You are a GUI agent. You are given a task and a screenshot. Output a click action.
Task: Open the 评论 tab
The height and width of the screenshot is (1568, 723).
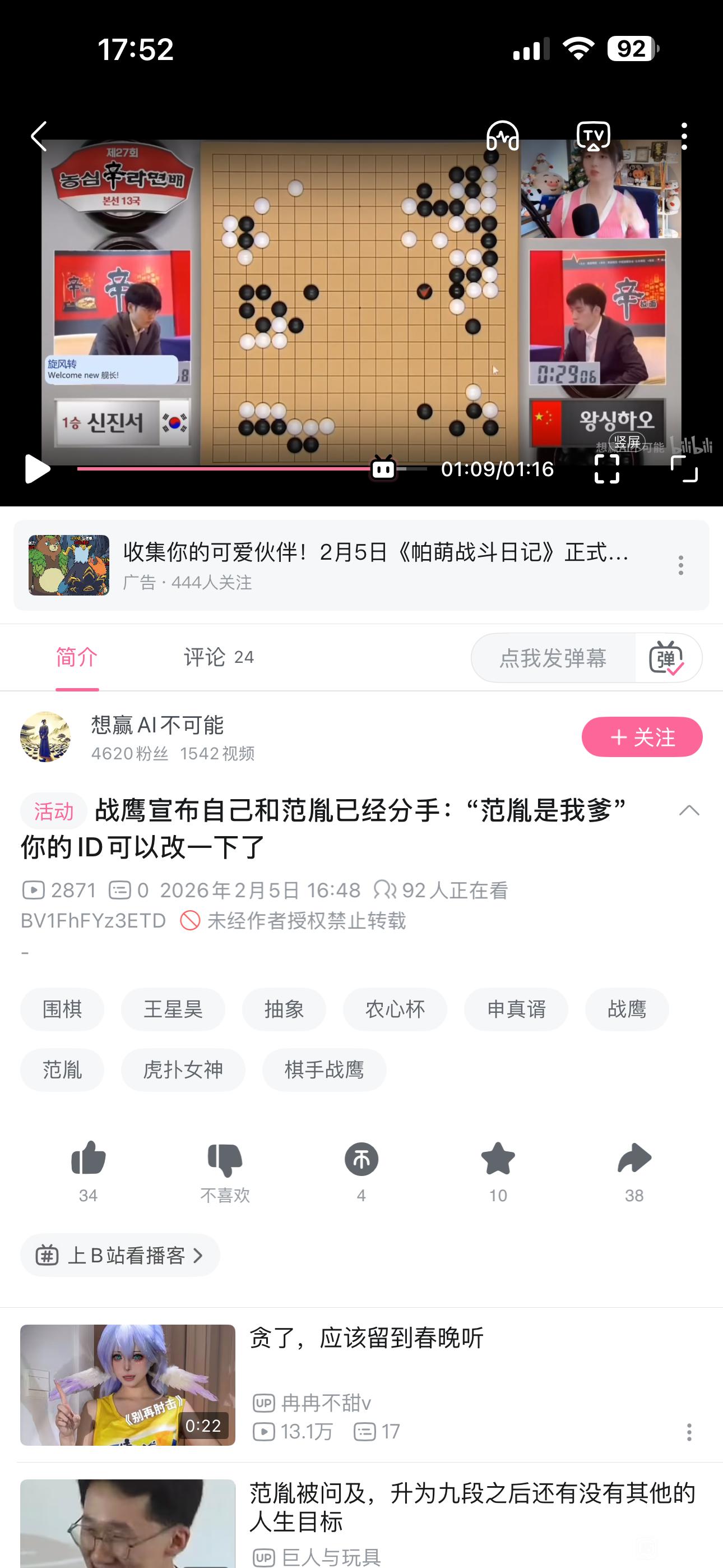219,657
